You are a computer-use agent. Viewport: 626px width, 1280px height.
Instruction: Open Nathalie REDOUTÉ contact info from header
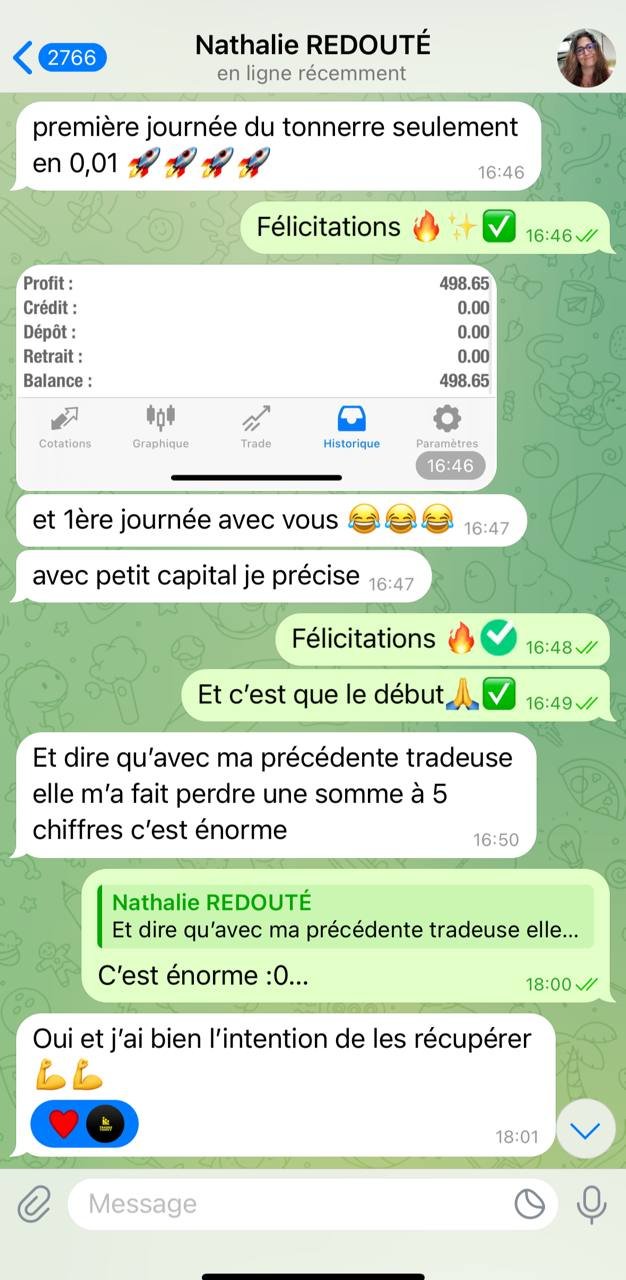click(312, 57)
